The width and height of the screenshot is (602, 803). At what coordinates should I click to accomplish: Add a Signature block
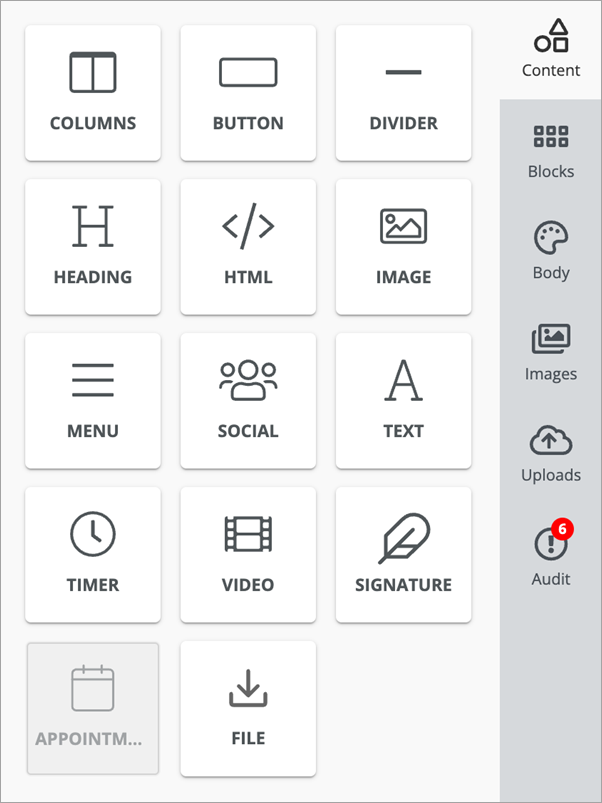coord(403,555)
